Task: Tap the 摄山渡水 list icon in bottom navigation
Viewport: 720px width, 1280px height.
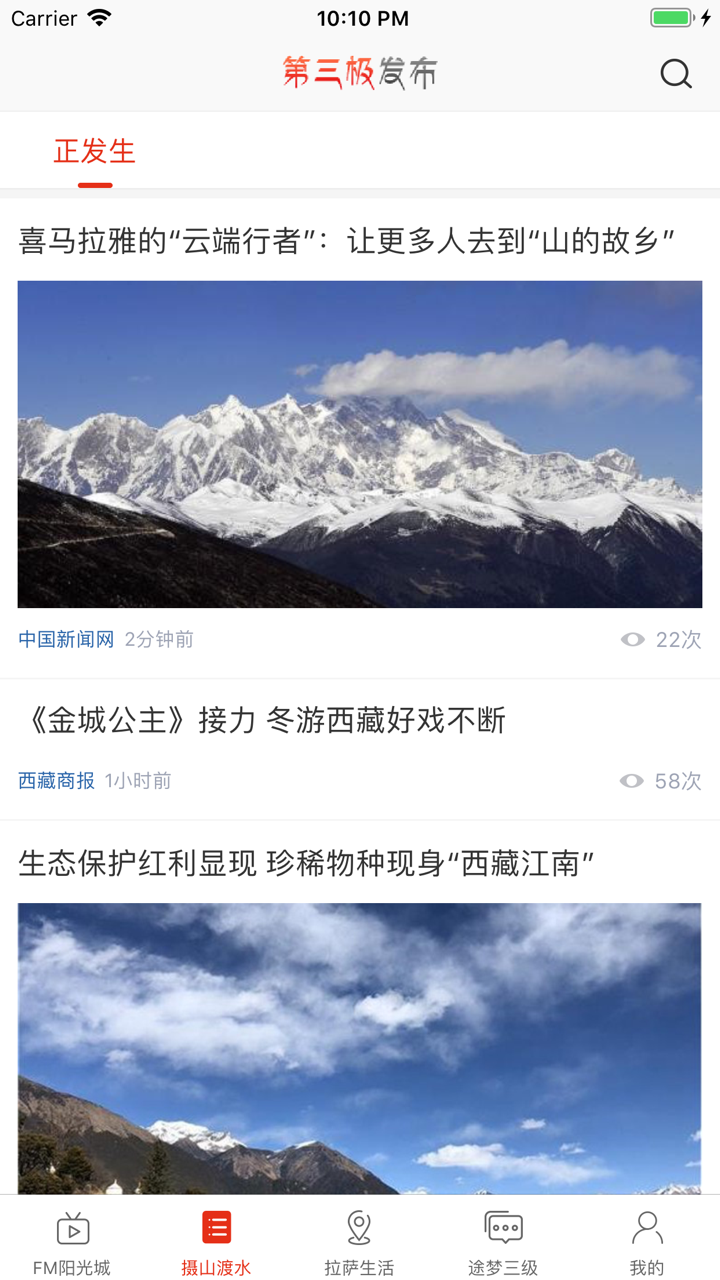Action: point(216,1225)
